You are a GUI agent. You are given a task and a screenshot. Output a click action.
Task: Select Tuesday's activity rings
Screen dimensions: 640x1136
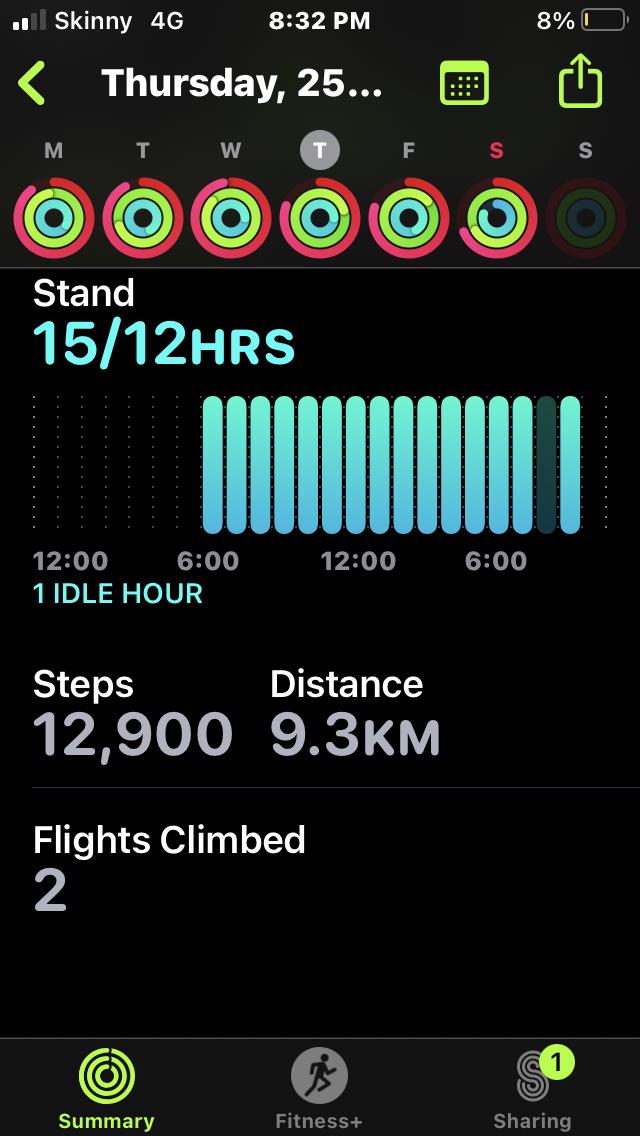coord(143,217)
